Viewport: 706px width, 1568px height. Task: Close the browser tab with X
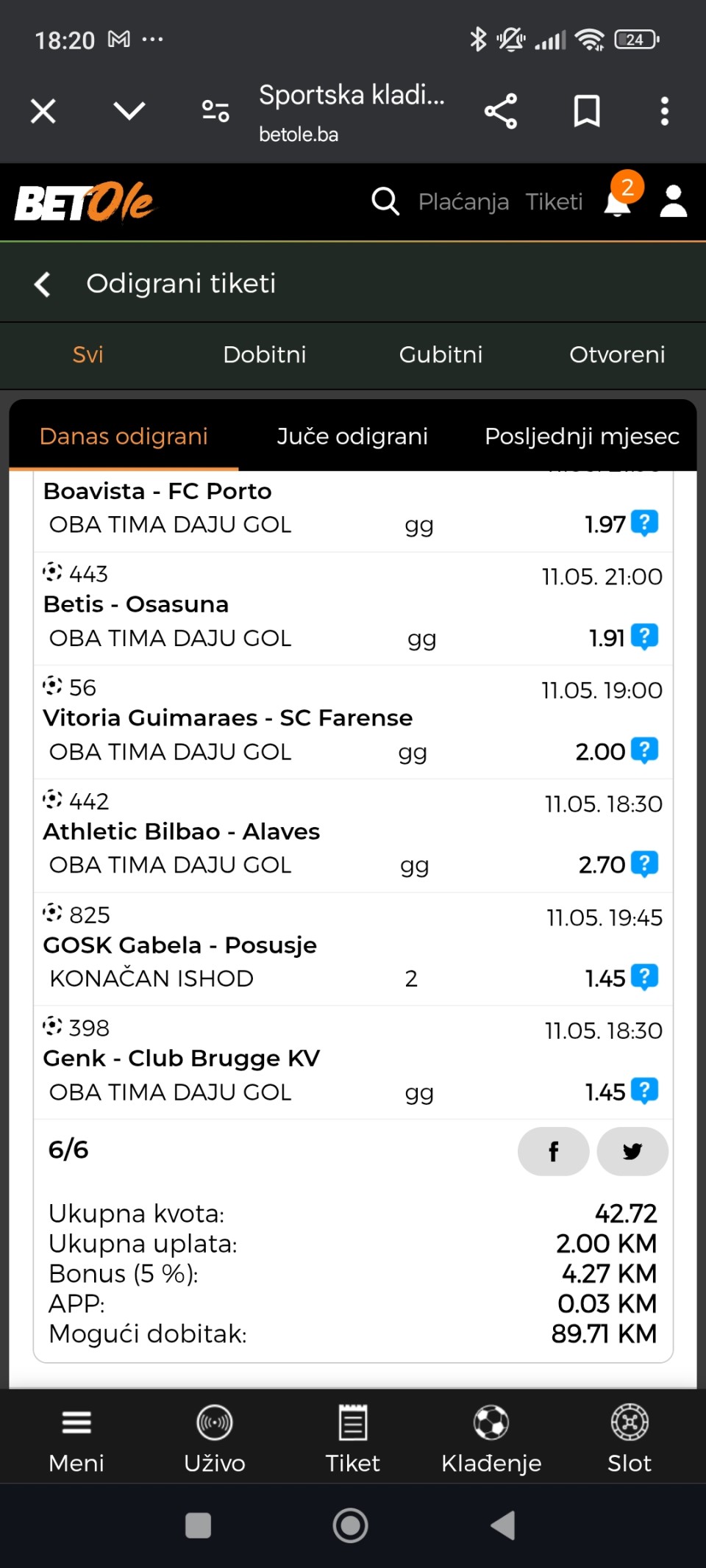43,112
